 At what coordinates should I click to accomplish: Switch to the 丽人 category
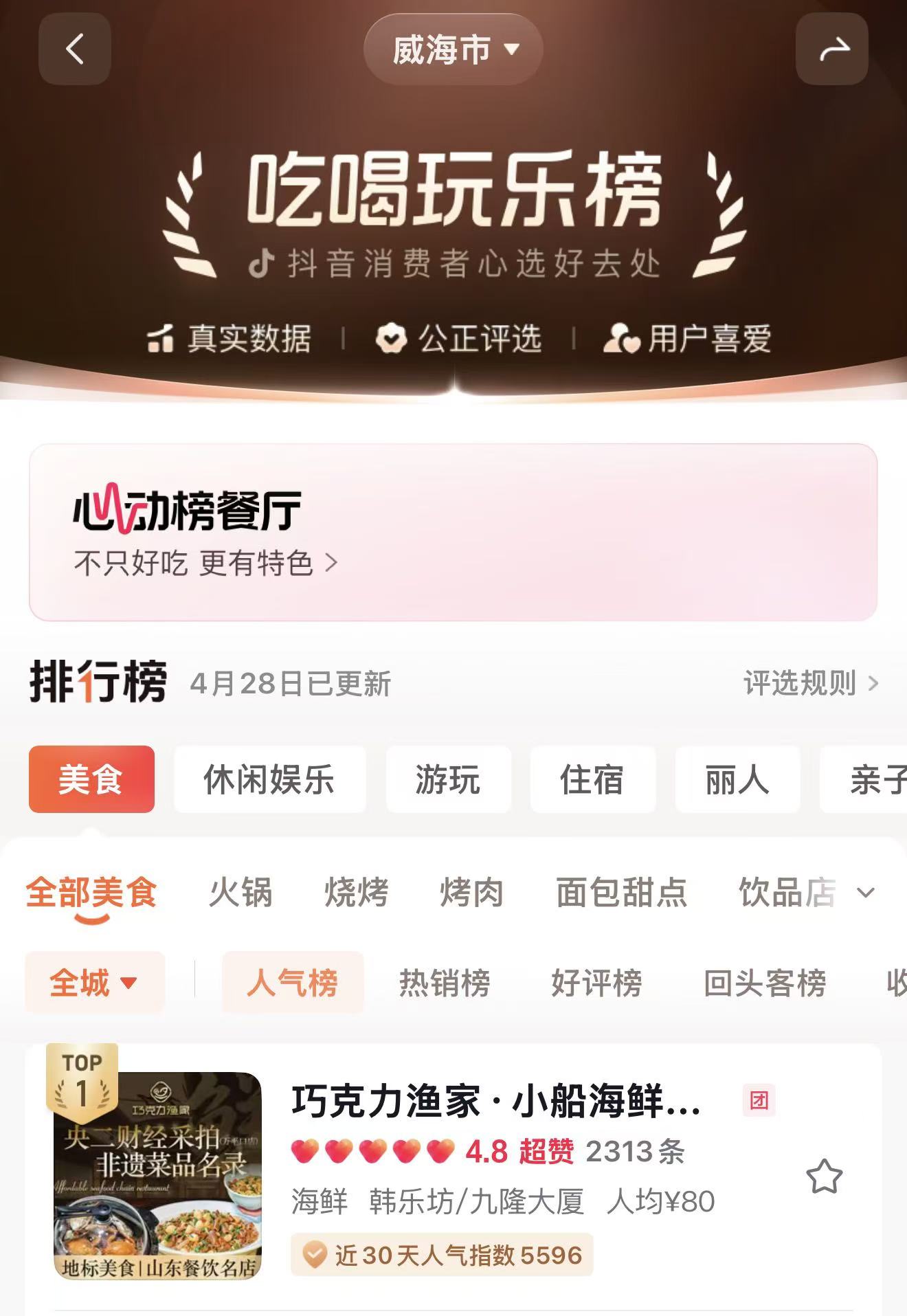pos(737,779)
